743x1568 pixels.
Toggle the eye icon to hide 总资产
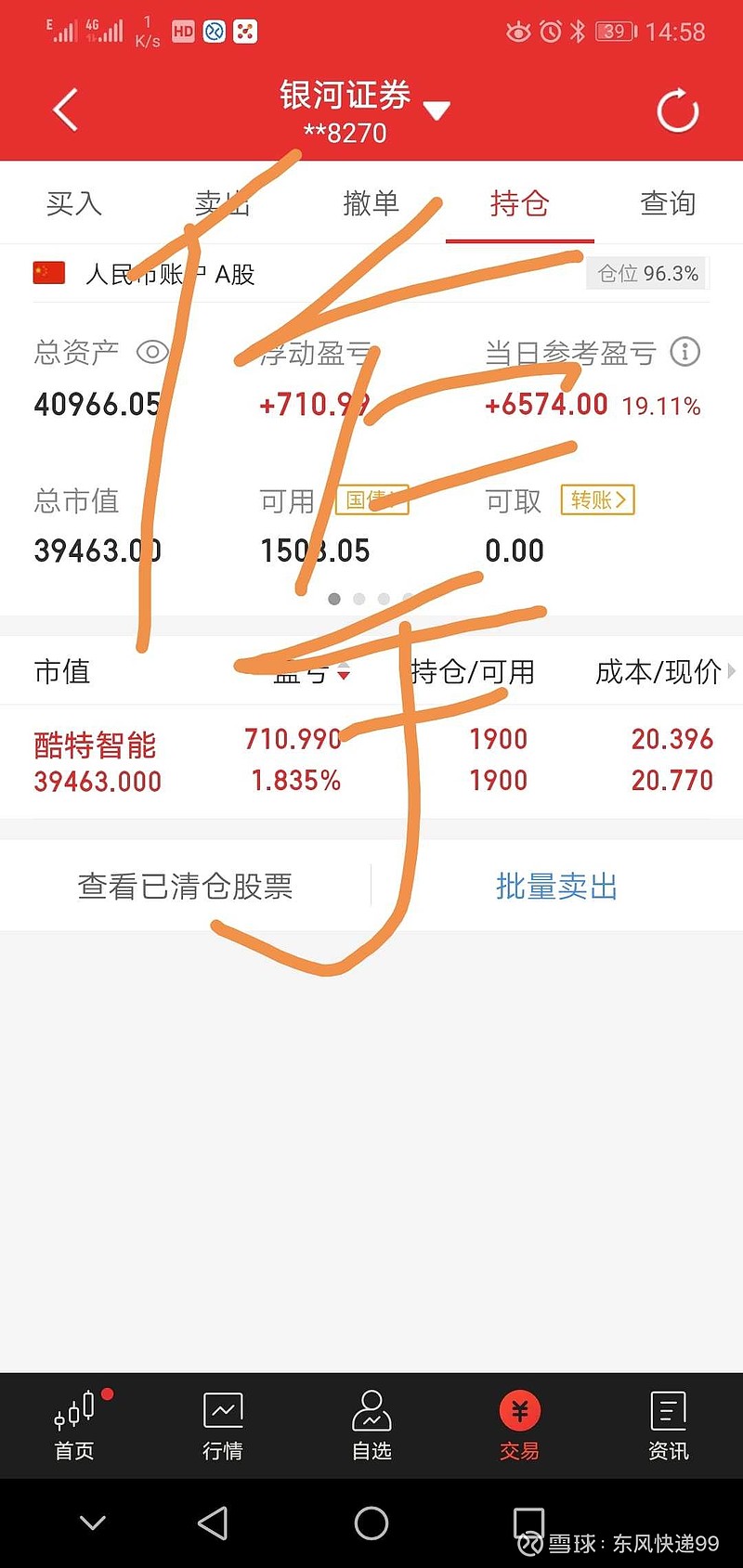pos(151,353)
